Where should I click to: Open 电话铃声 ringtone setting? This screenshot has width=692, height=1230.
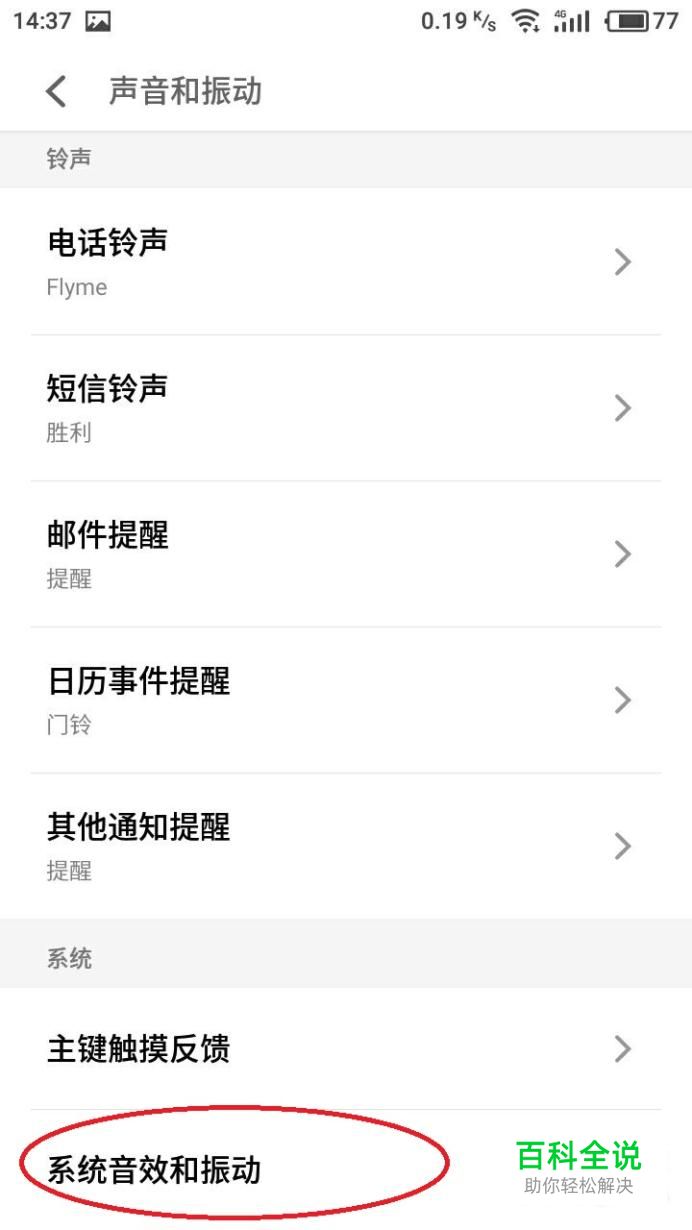346,262
